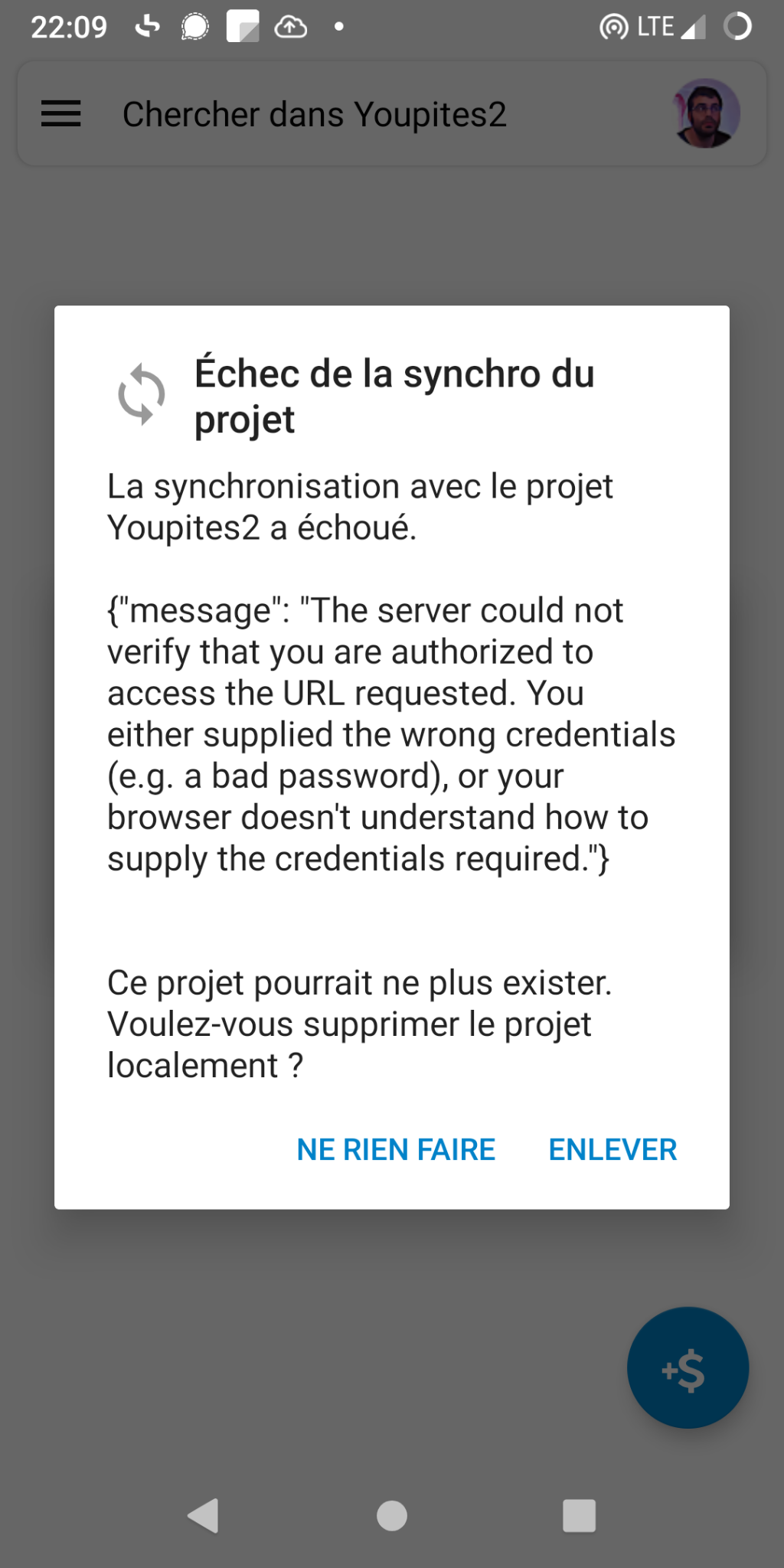This screenshot has width=784, height=1568.
Task: Tap the hotspot icon in status bar
Action: tap(612, 25)
